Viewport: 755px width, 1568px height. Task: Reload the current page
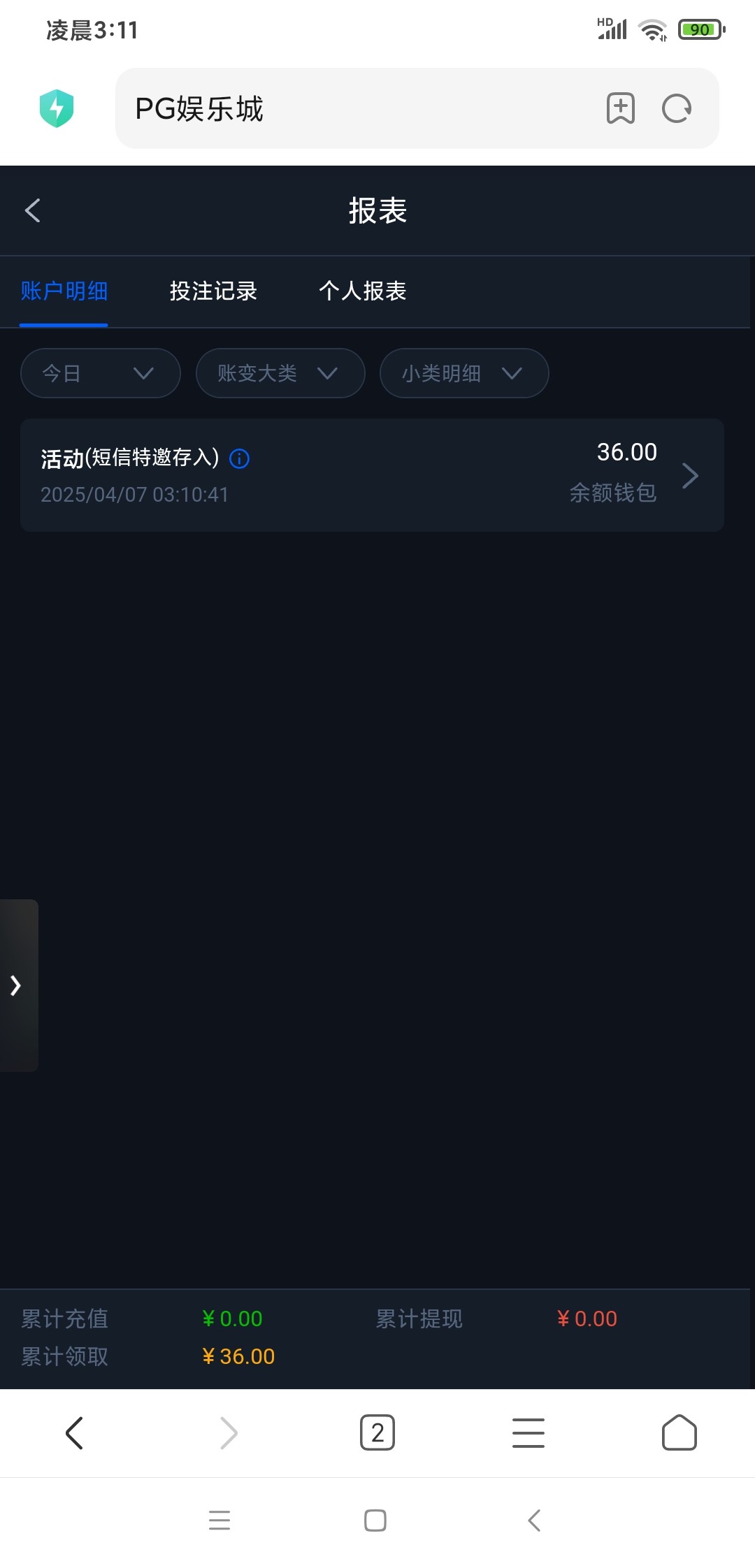(x=677, y=108)
